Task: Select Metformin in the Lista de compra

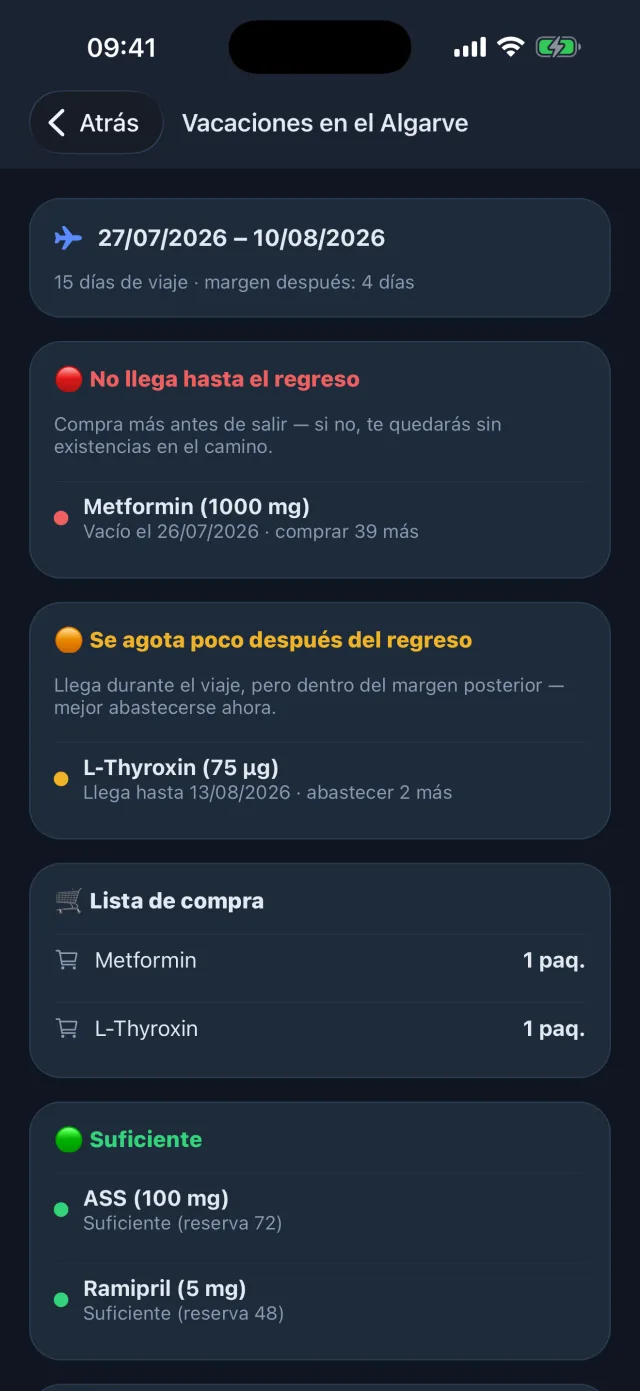Action: pyautogui.click(x=320, y=960)
